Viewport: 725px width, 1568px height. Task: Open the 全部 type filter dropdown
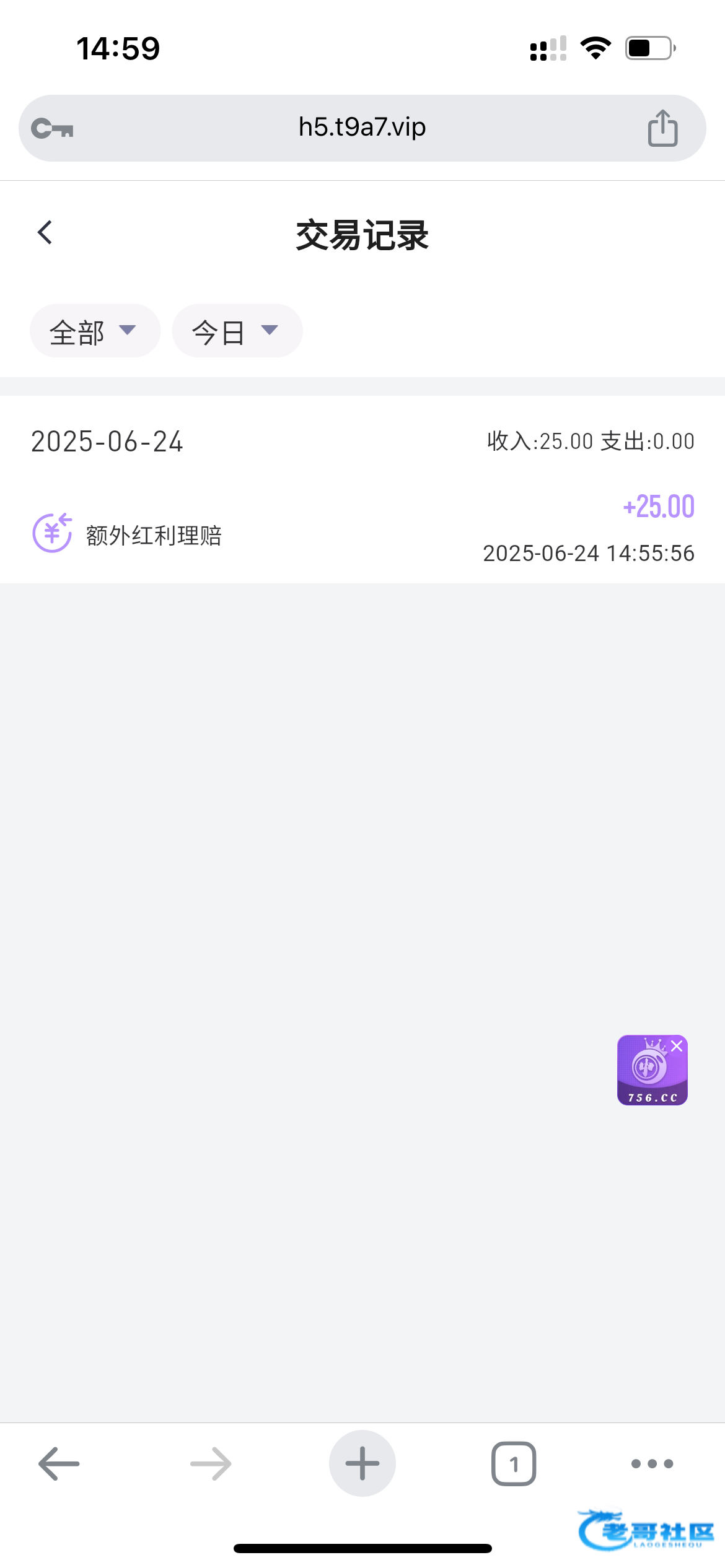click(x=95, y=331)
